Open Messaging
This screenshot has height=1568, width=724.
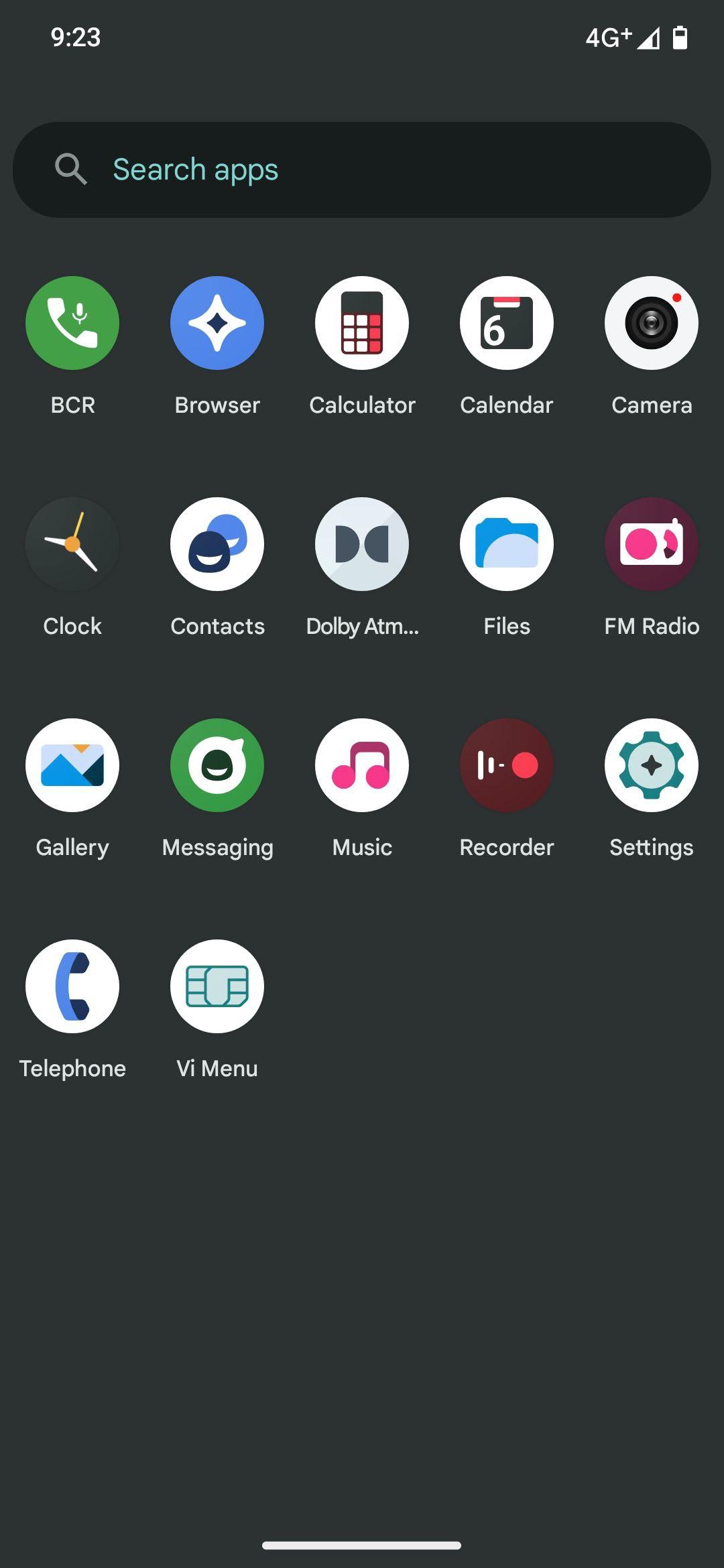217,765
